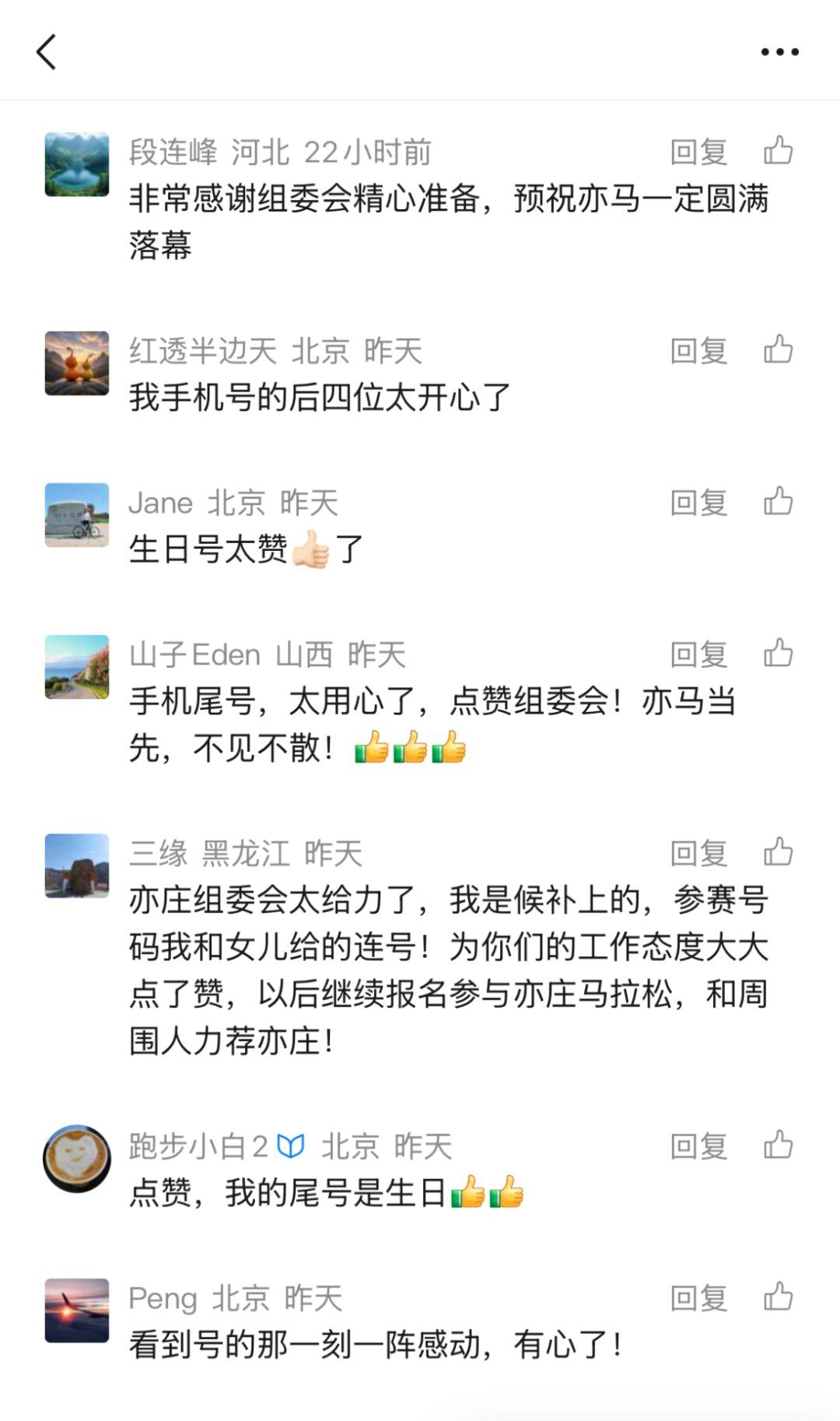Reply to Jane's comment

point(698,503)
